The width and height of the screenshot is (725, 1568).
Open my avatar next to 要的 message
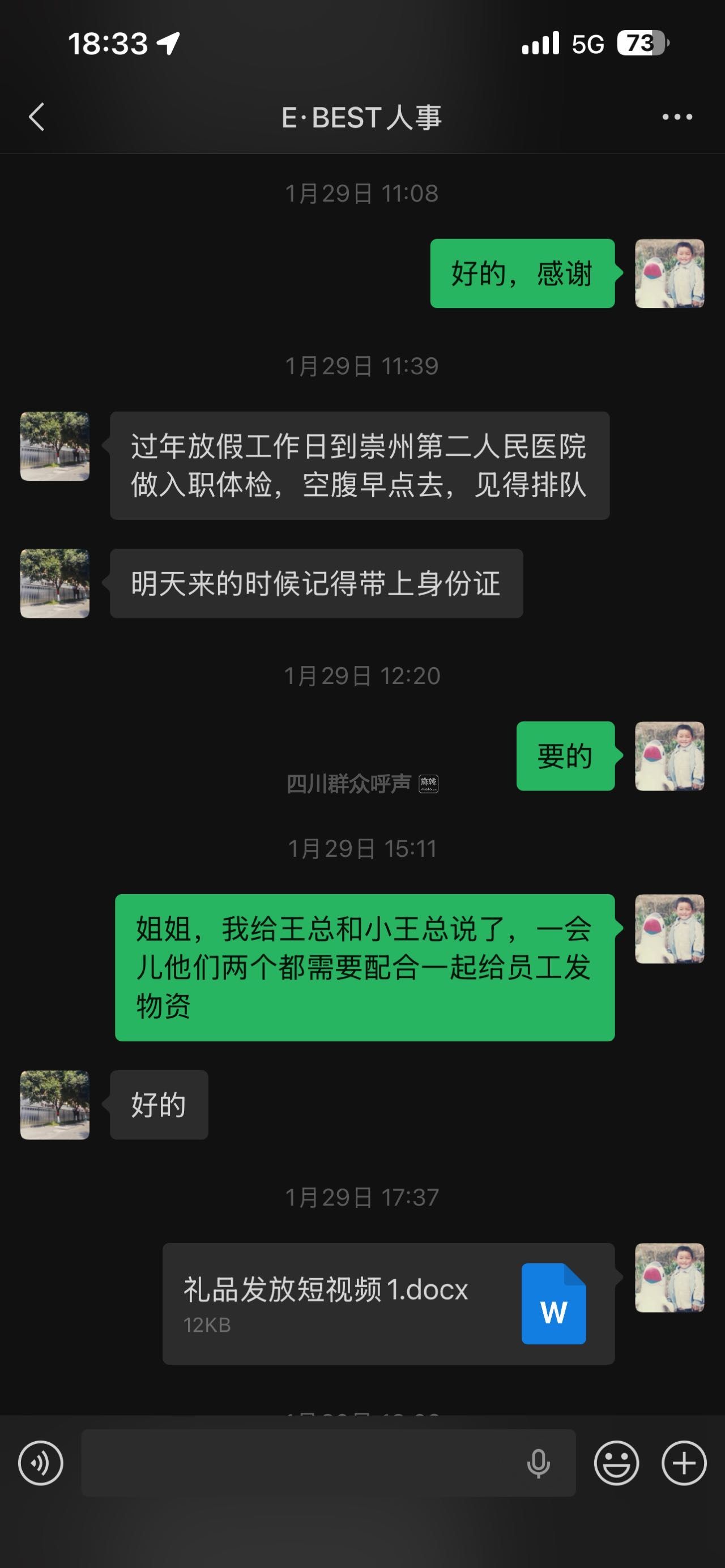[669, 756]
